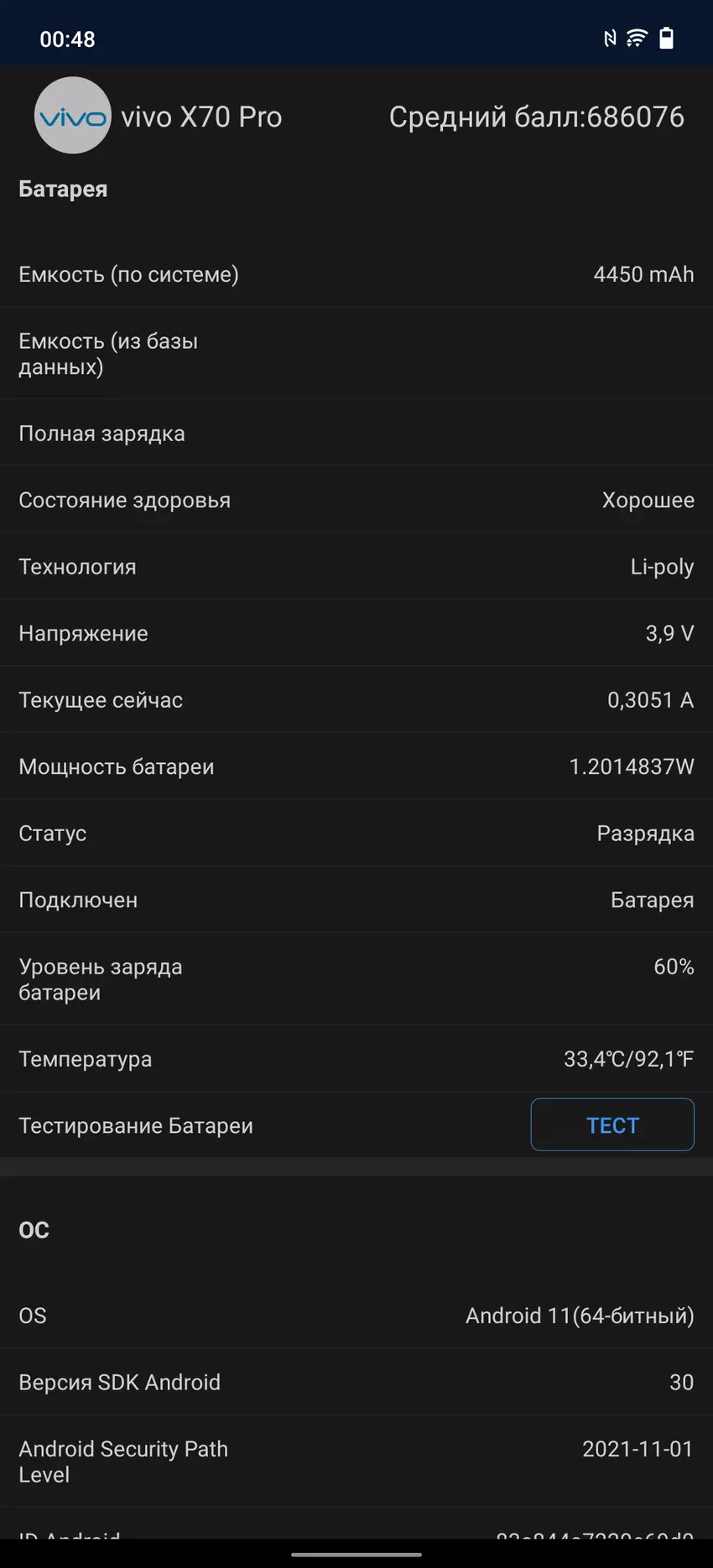
Task: Expand the Емкость (из базы данных) row
Action: [356, 353]
